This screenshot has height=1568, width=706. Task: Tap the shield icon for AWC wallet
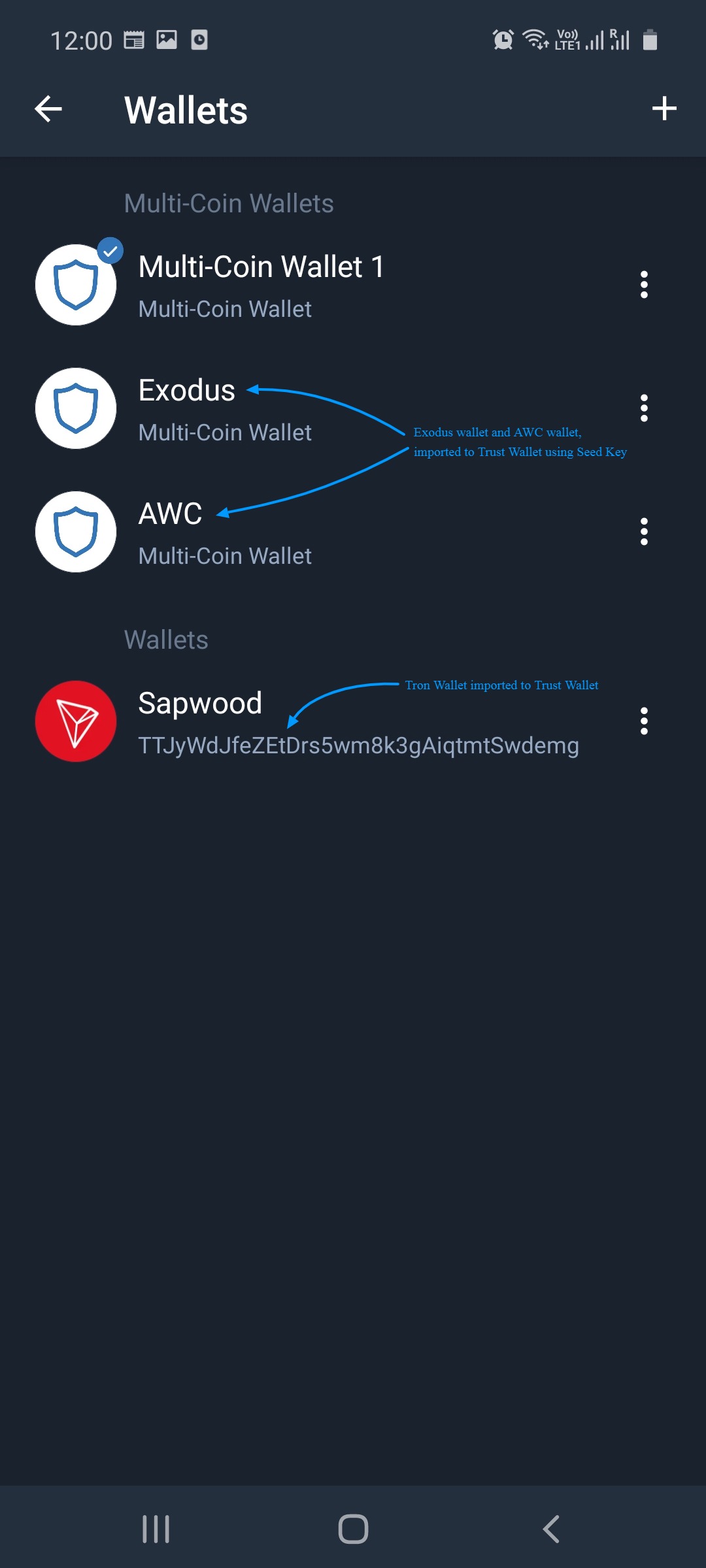(x=75, y=532)
